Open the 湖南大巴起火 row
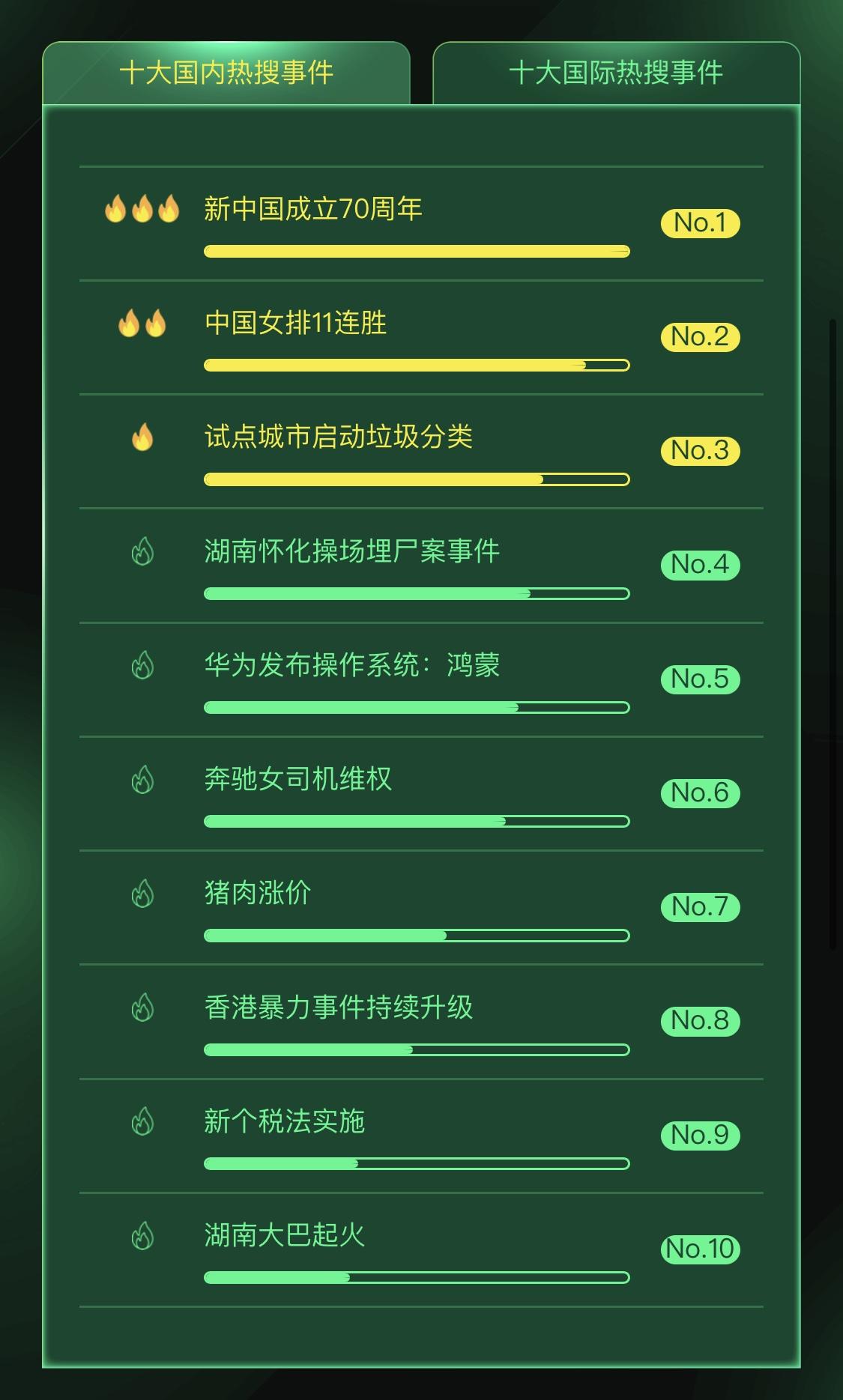This screenshot has width=843, height=1400. click(x=284, y=1235)
